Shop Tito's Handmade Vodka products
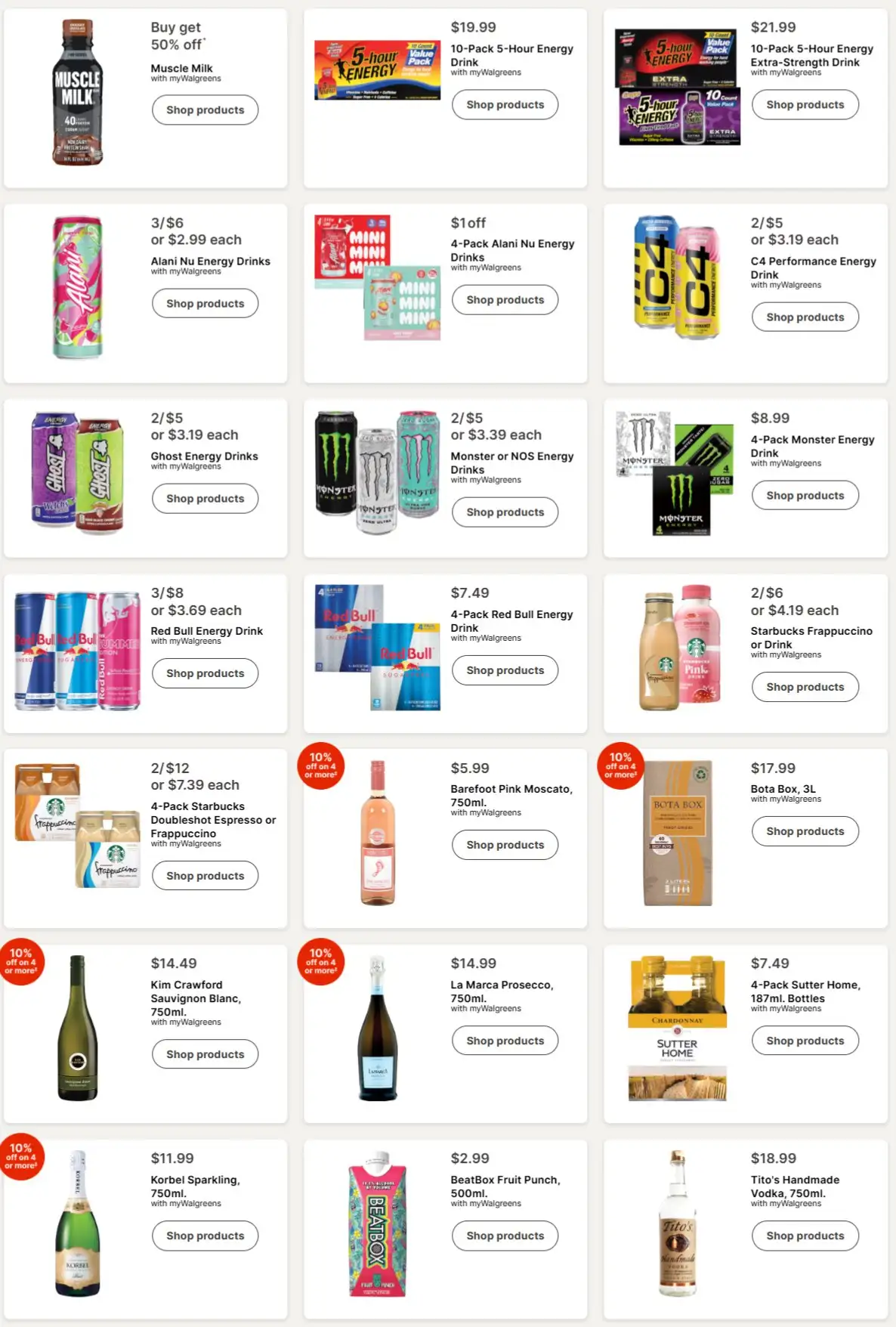The image size is (896, 1327). (805, 1235)
